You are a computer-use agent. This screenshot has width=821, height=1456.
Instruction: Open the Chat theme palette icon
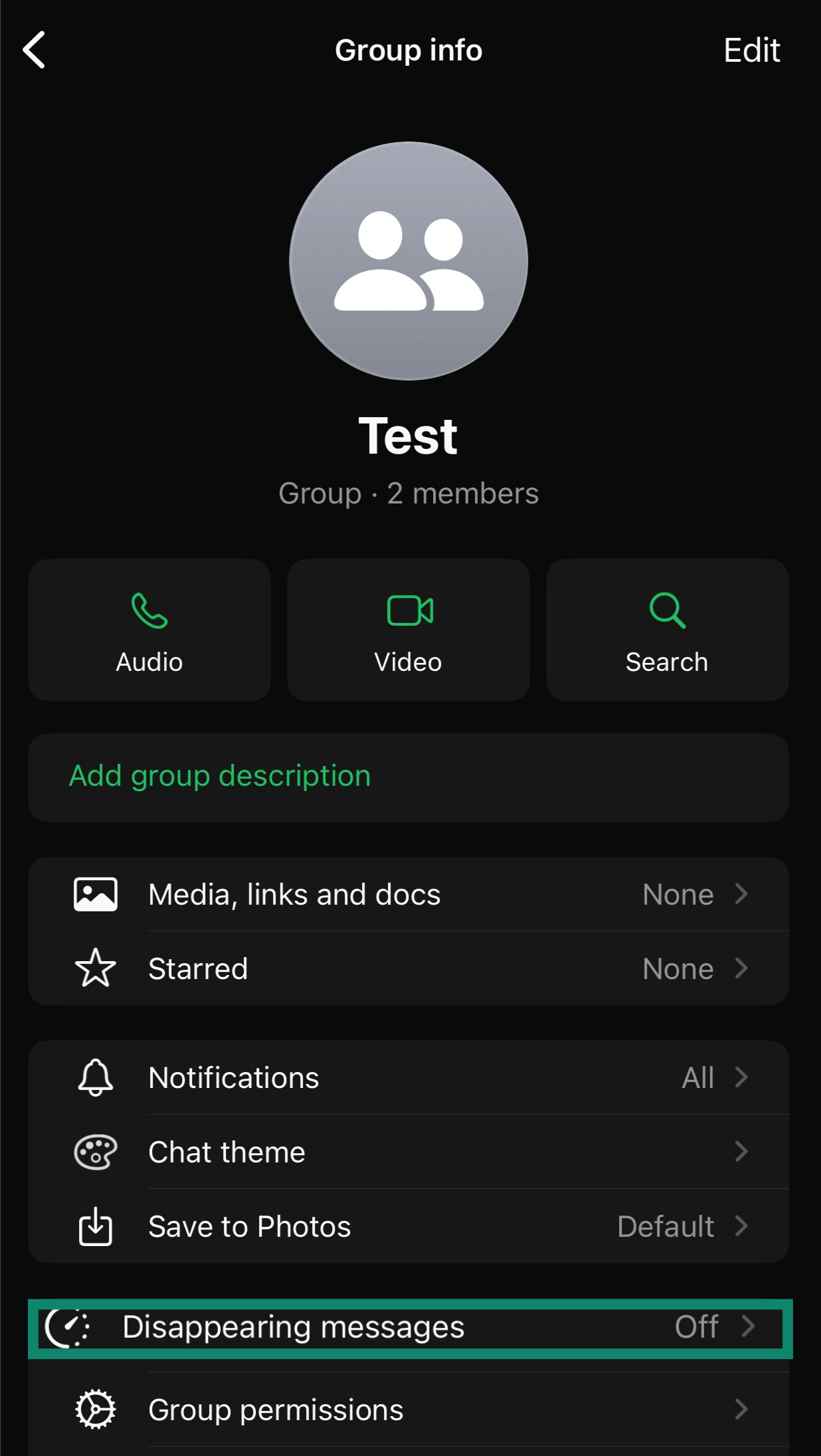click(x=96, y=1152)
